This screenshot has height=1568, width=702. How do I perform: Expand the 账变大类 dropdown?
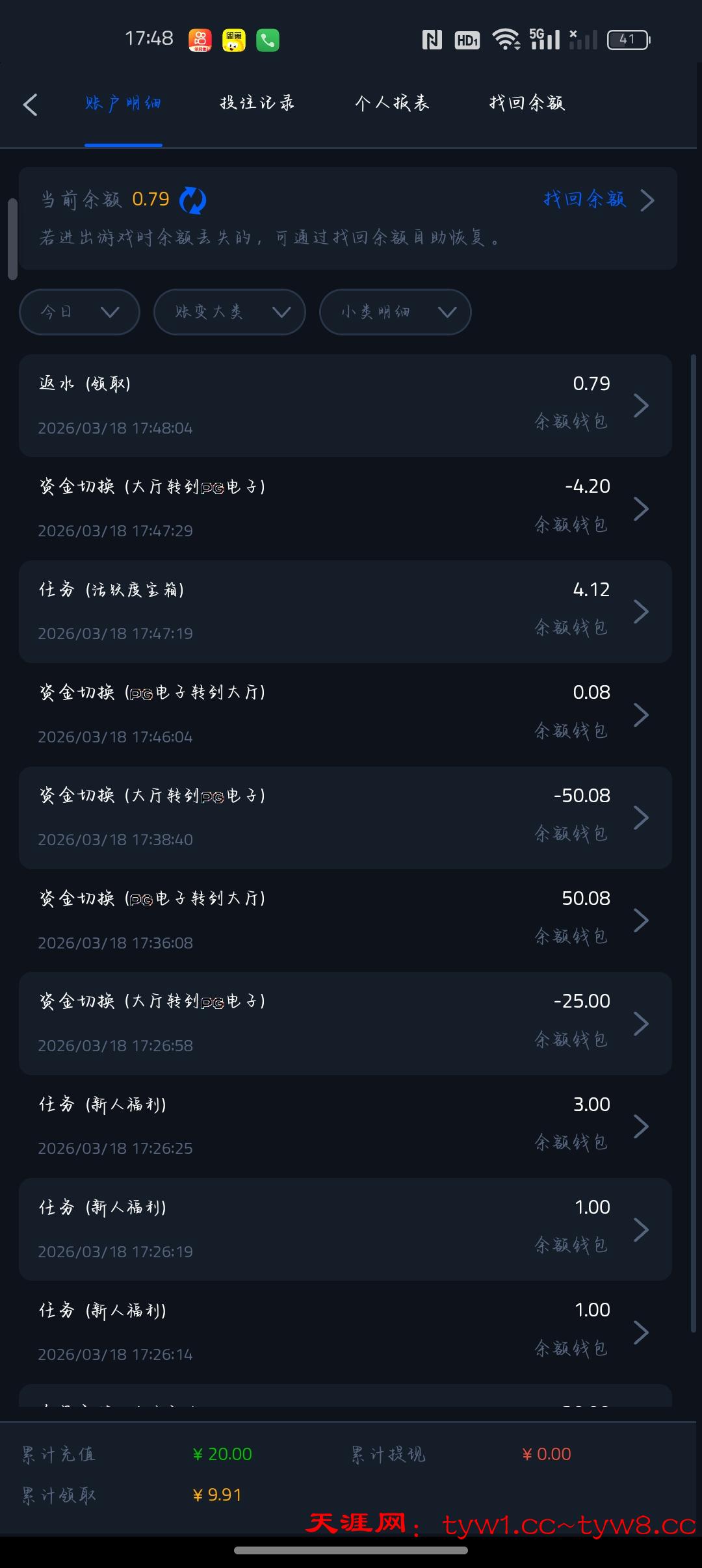pos(229,312)
